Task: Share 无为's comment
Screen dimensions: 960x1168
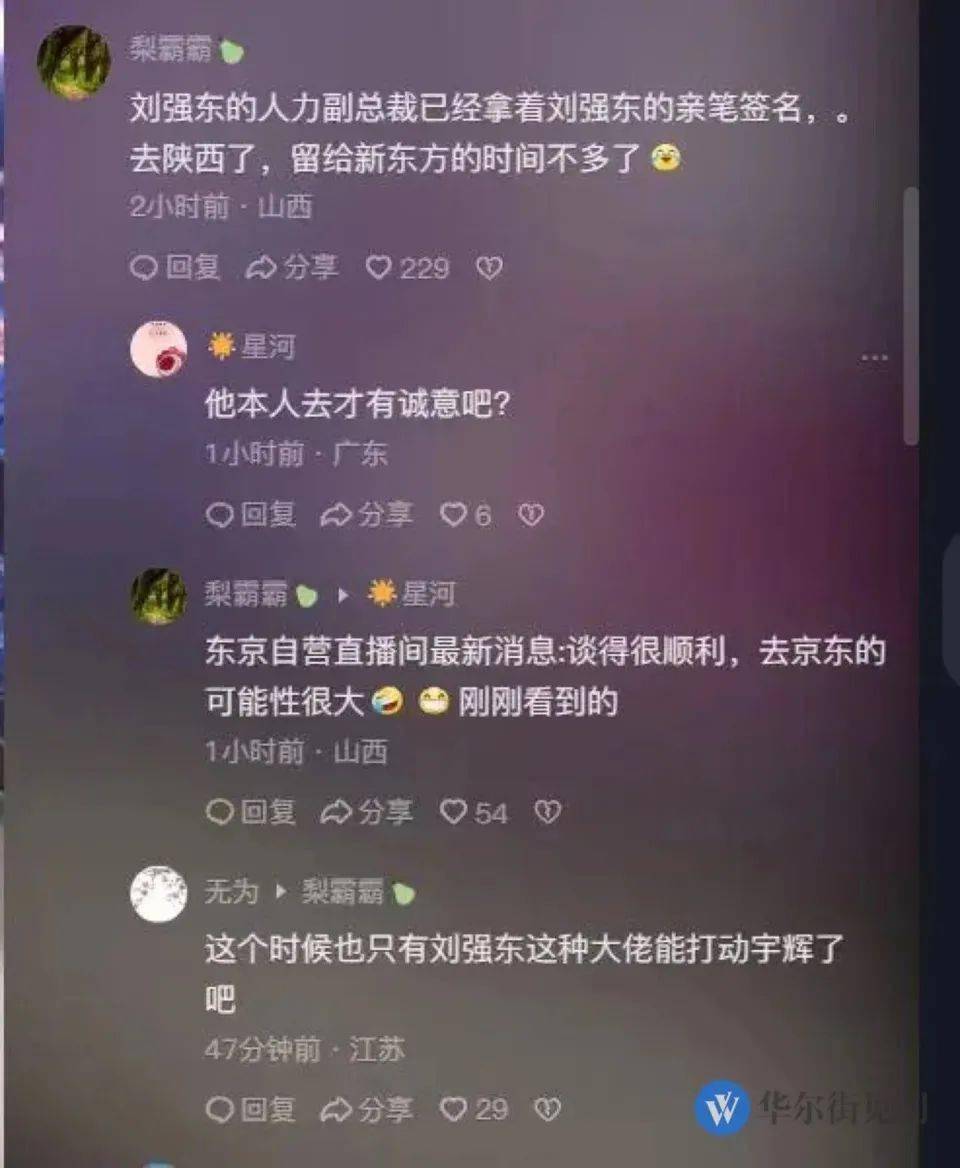Action: [366, 1109]
